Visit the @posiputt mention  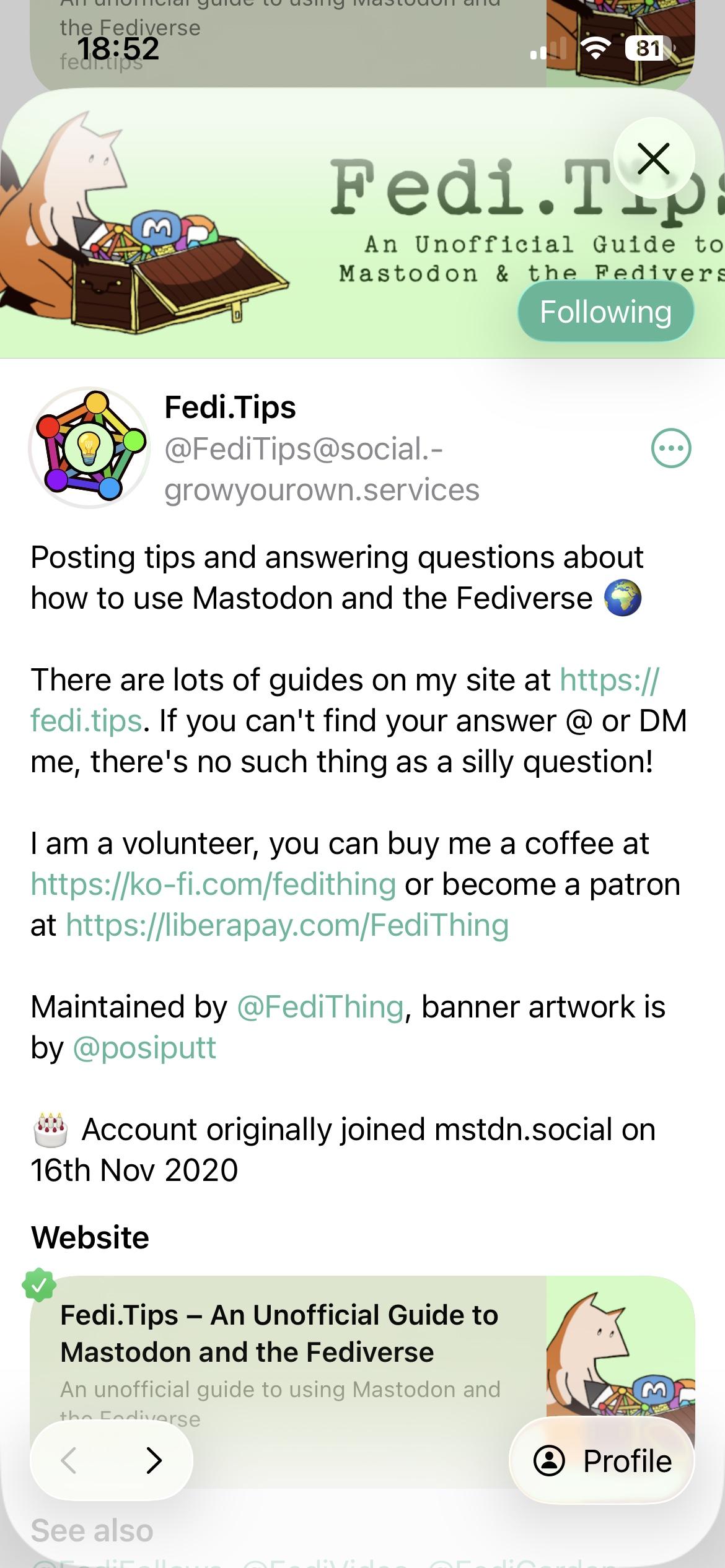click(x=144, y=1048)
